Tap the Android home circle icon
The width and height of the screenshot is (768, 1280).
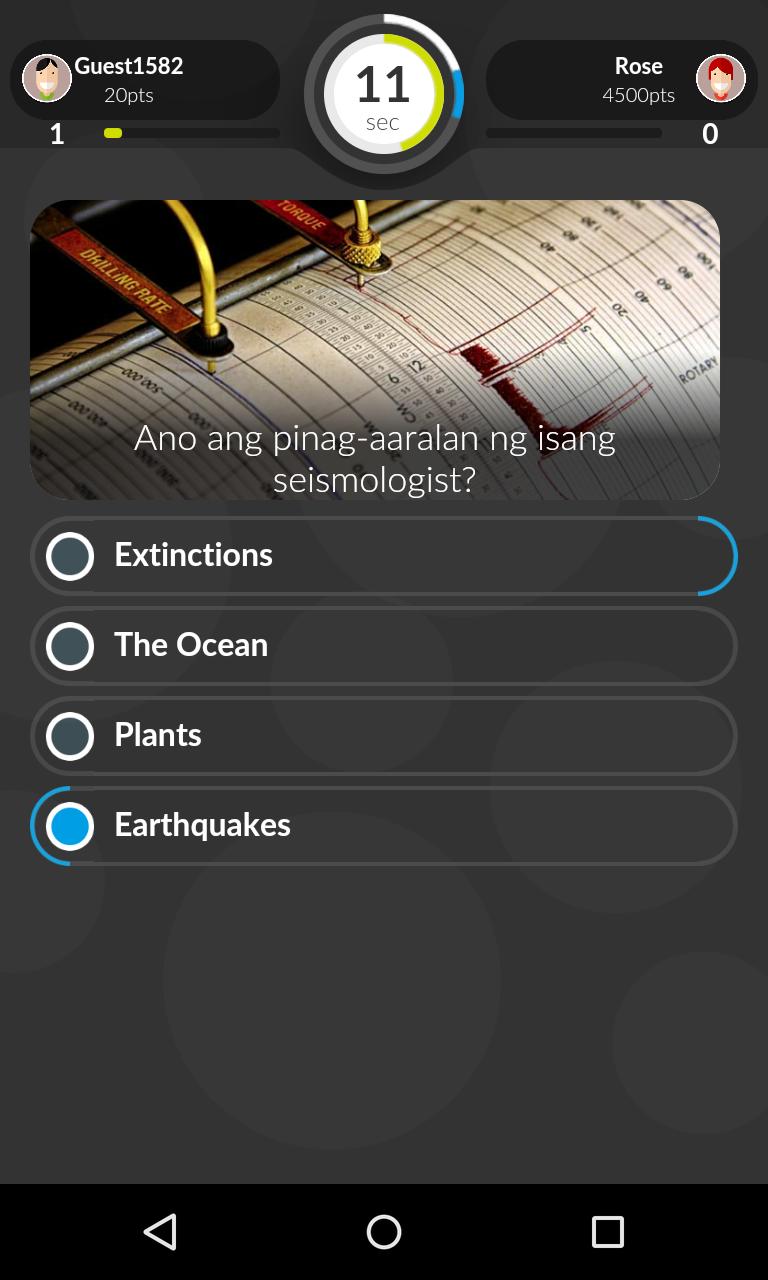(383, 1232)
